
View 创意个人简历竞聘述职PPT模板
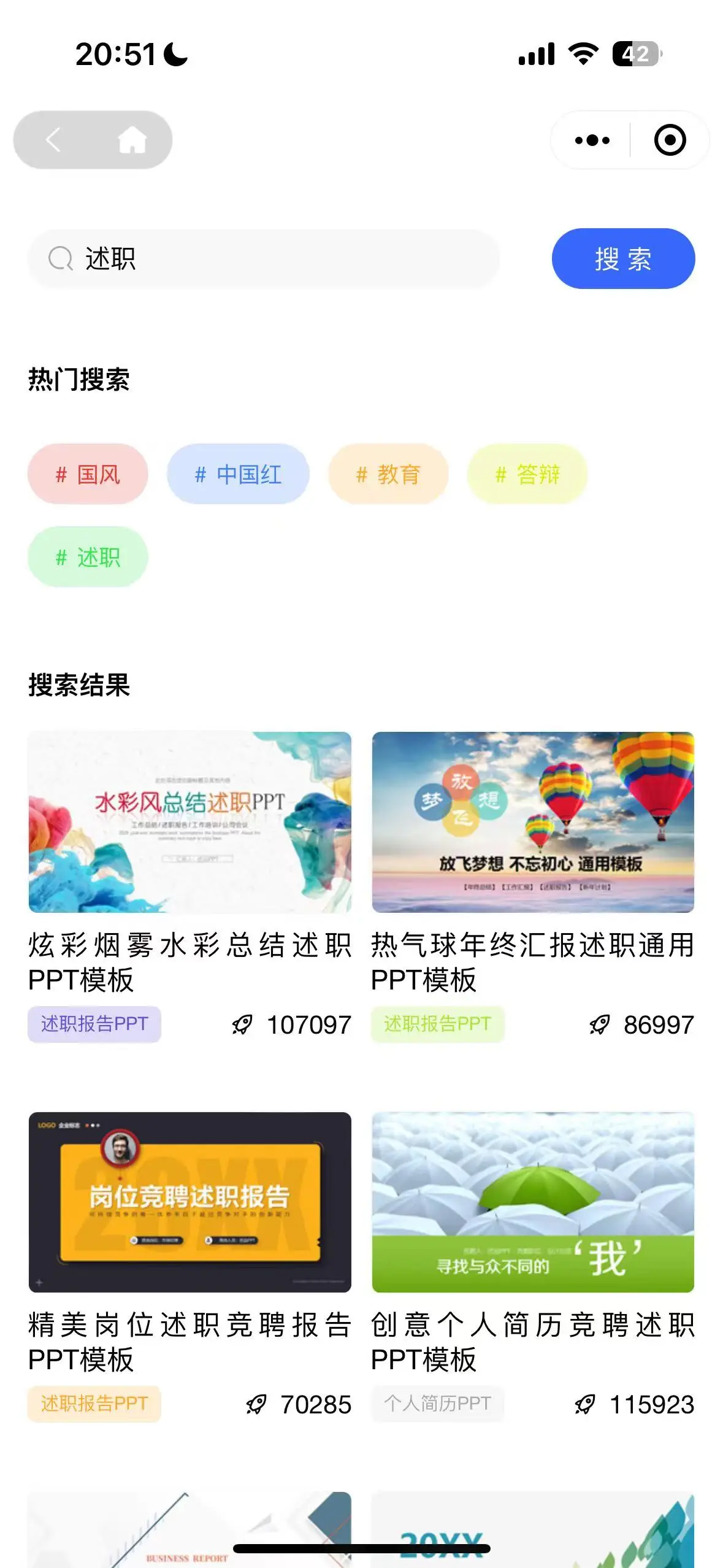point(533,1202)
